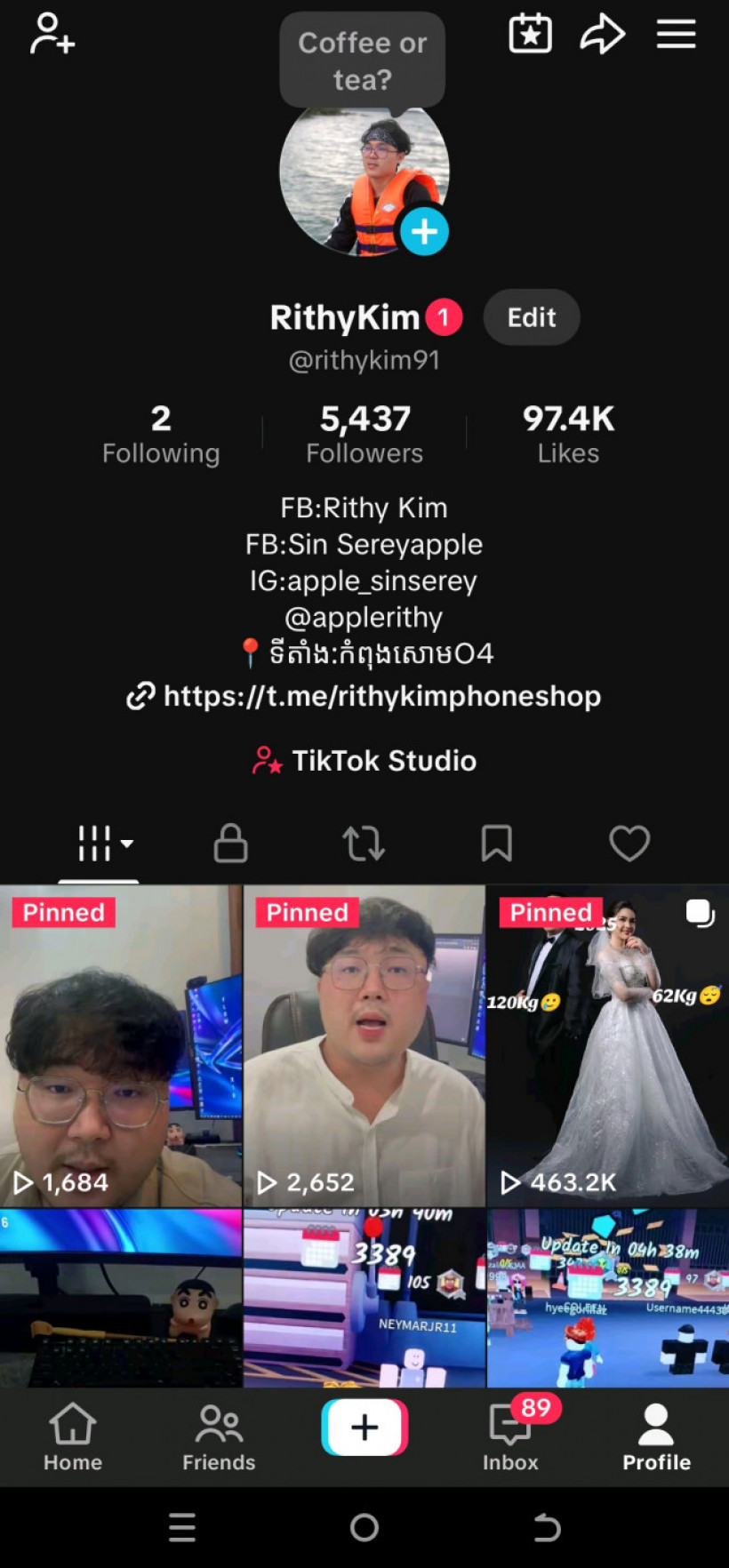Open the hamburger menu
The height and width of the screenshot is (1568, 729).
pyautogui.click(x=676, y=34)
